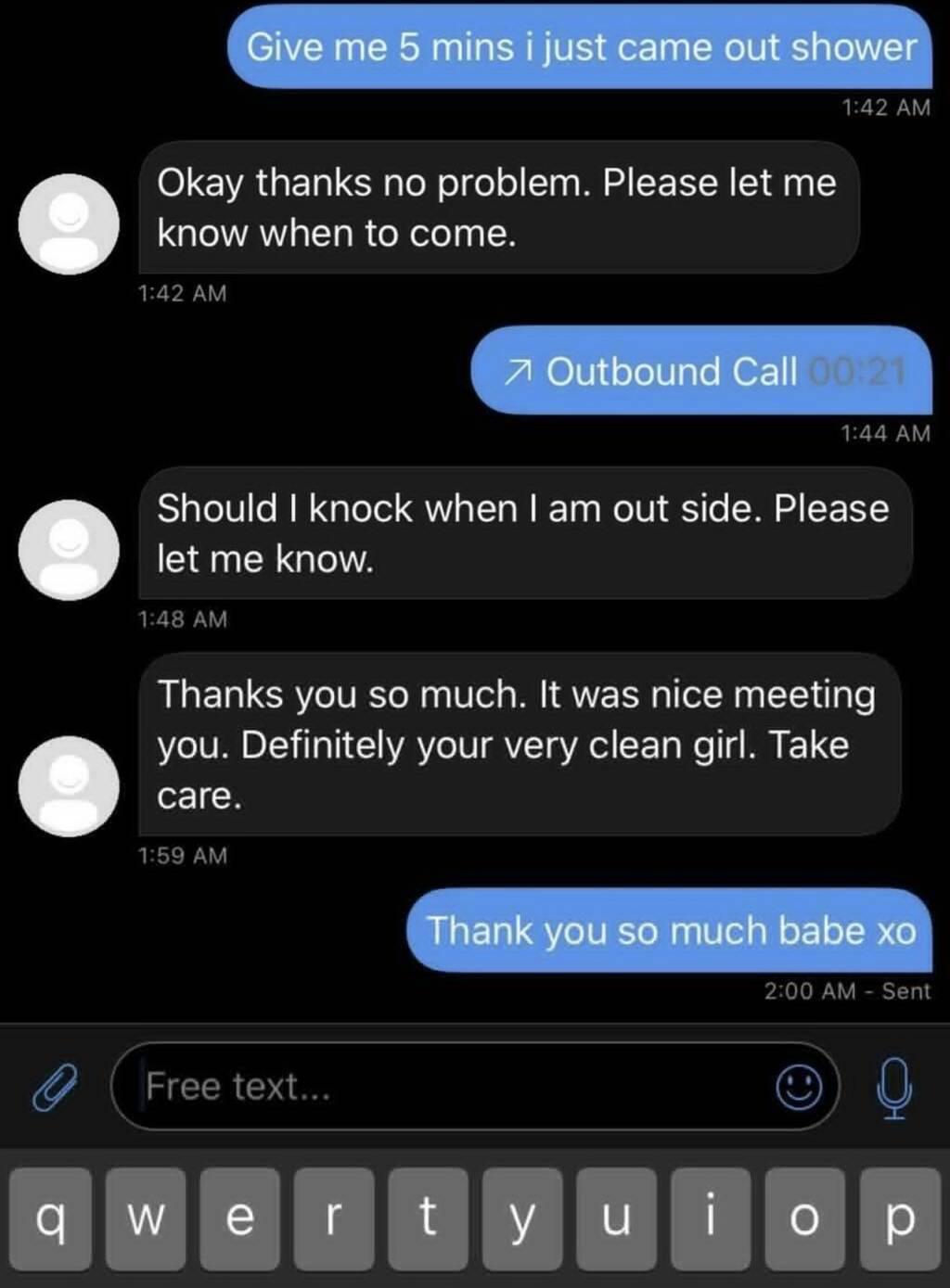Focus the Free text message field

pos(445,1086)
